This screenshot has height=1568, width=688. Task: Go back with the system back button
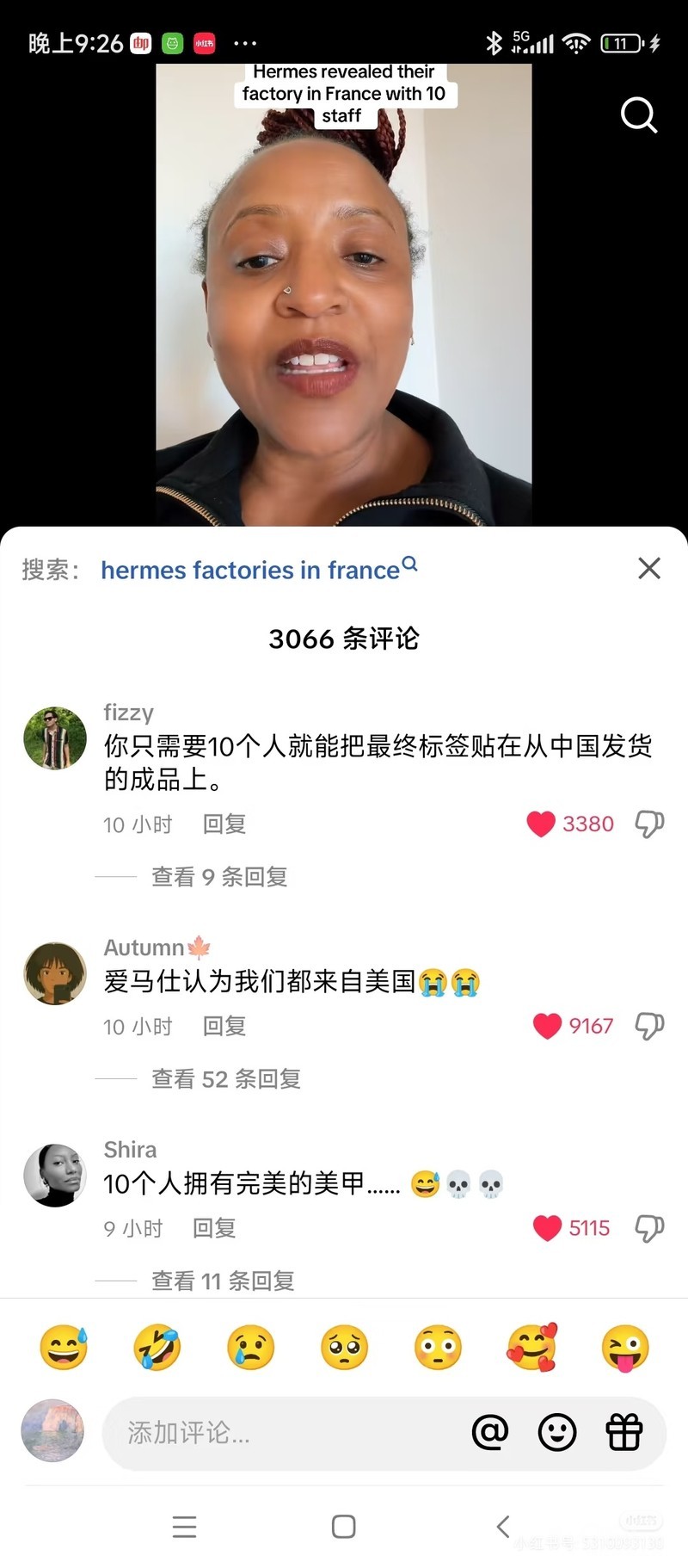coord(503,1527)
